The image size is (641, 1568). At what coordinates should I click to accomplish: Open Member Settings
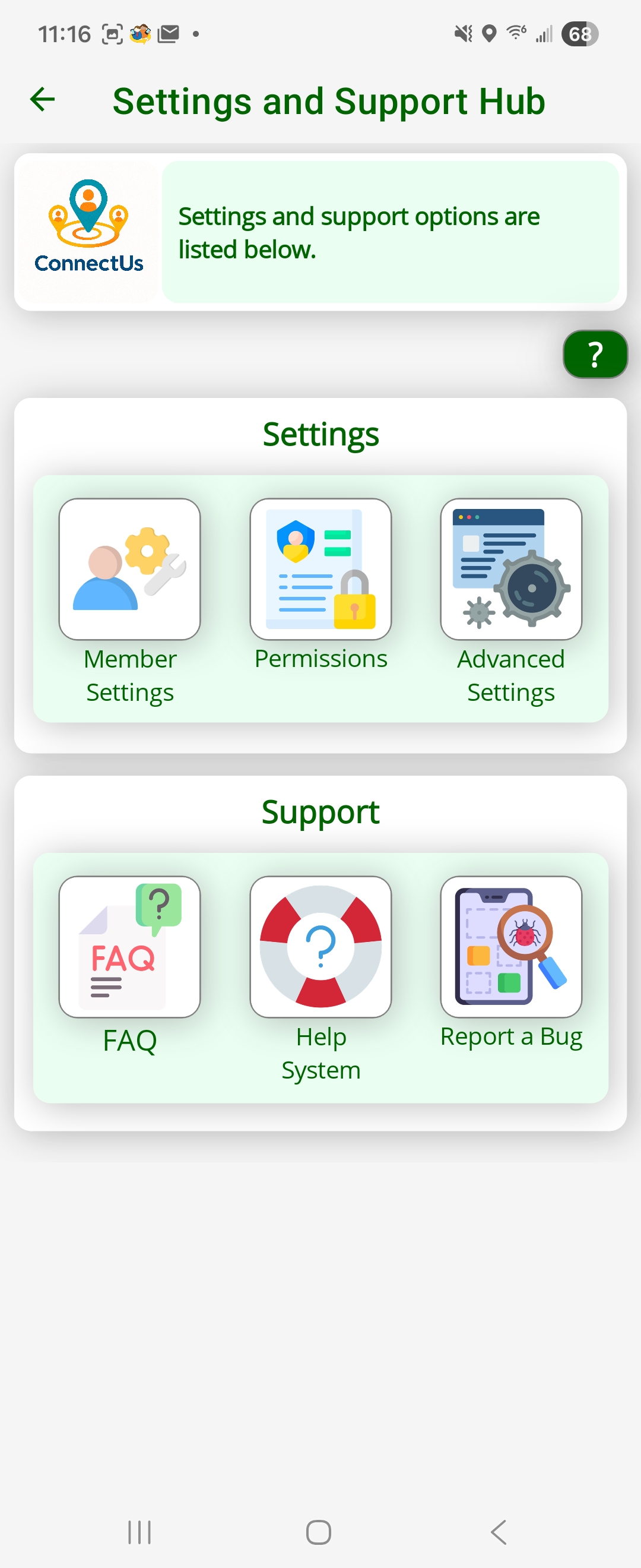tap(129, 570)
